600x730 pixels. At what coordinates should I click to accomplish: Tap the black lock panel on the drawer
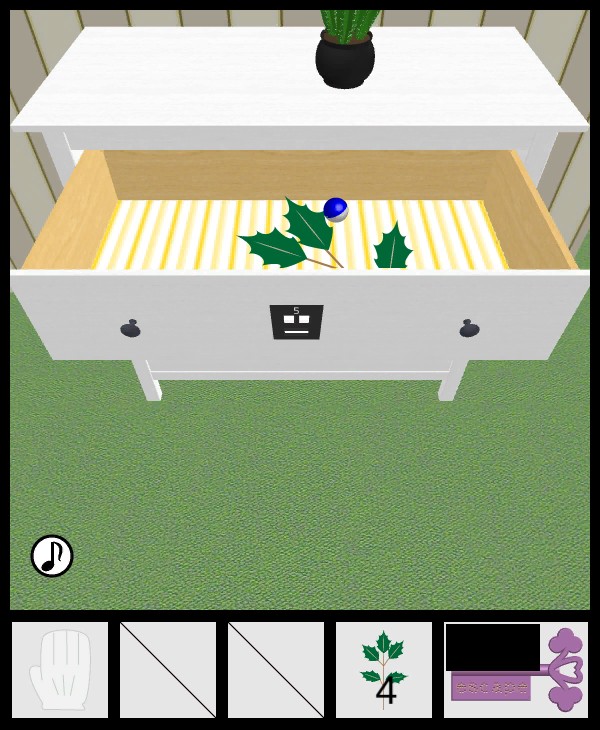[x=296, y=322]
